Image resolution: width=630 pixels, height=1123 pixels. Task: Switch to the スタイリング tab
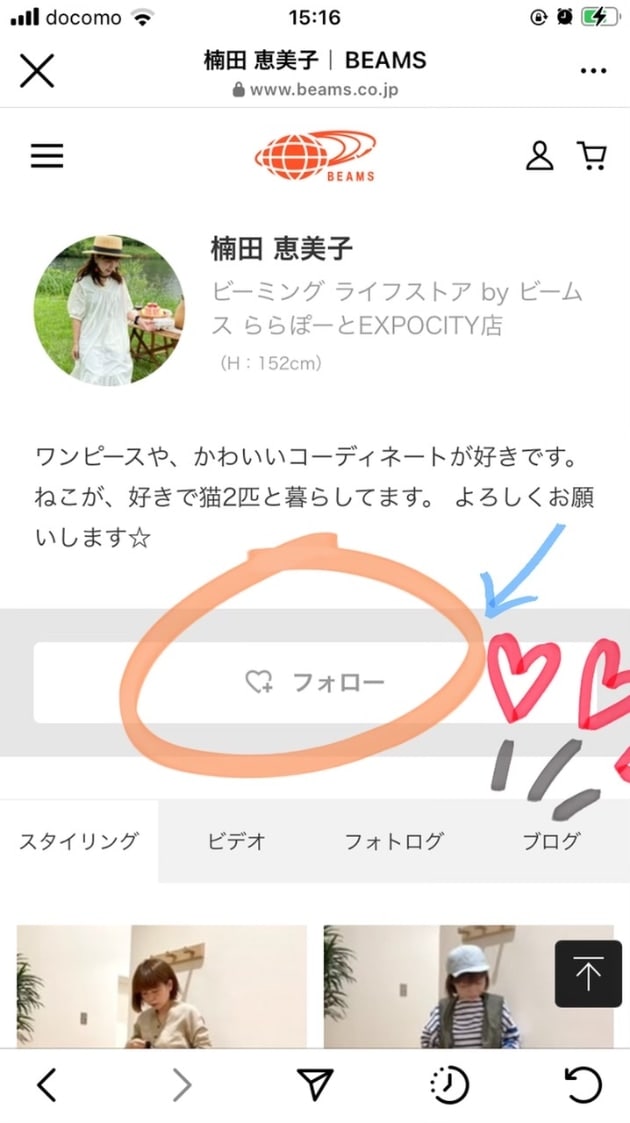click(x=79, y=841)
